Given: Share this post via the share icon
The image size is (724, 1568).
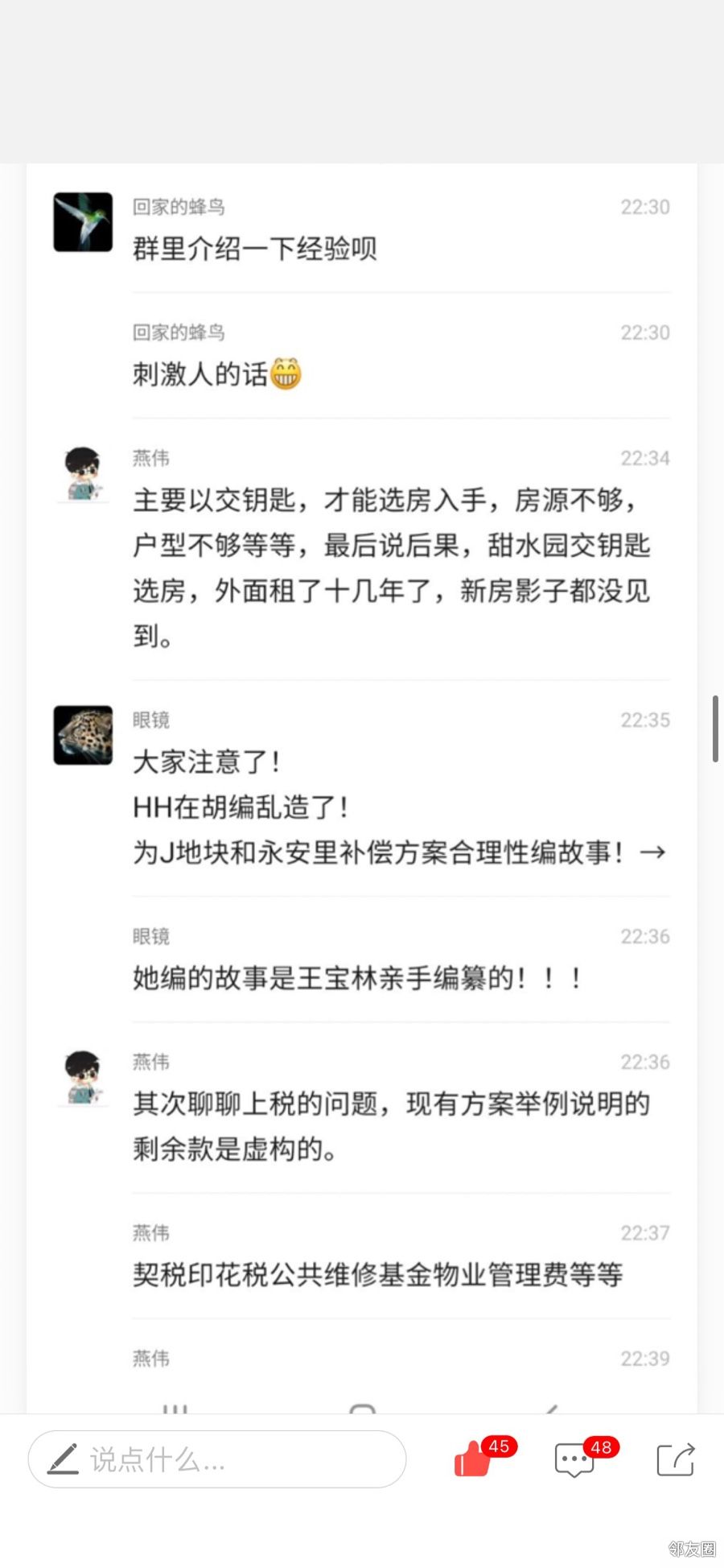Looking at the screenshot, I should (x=675, y=1459).
